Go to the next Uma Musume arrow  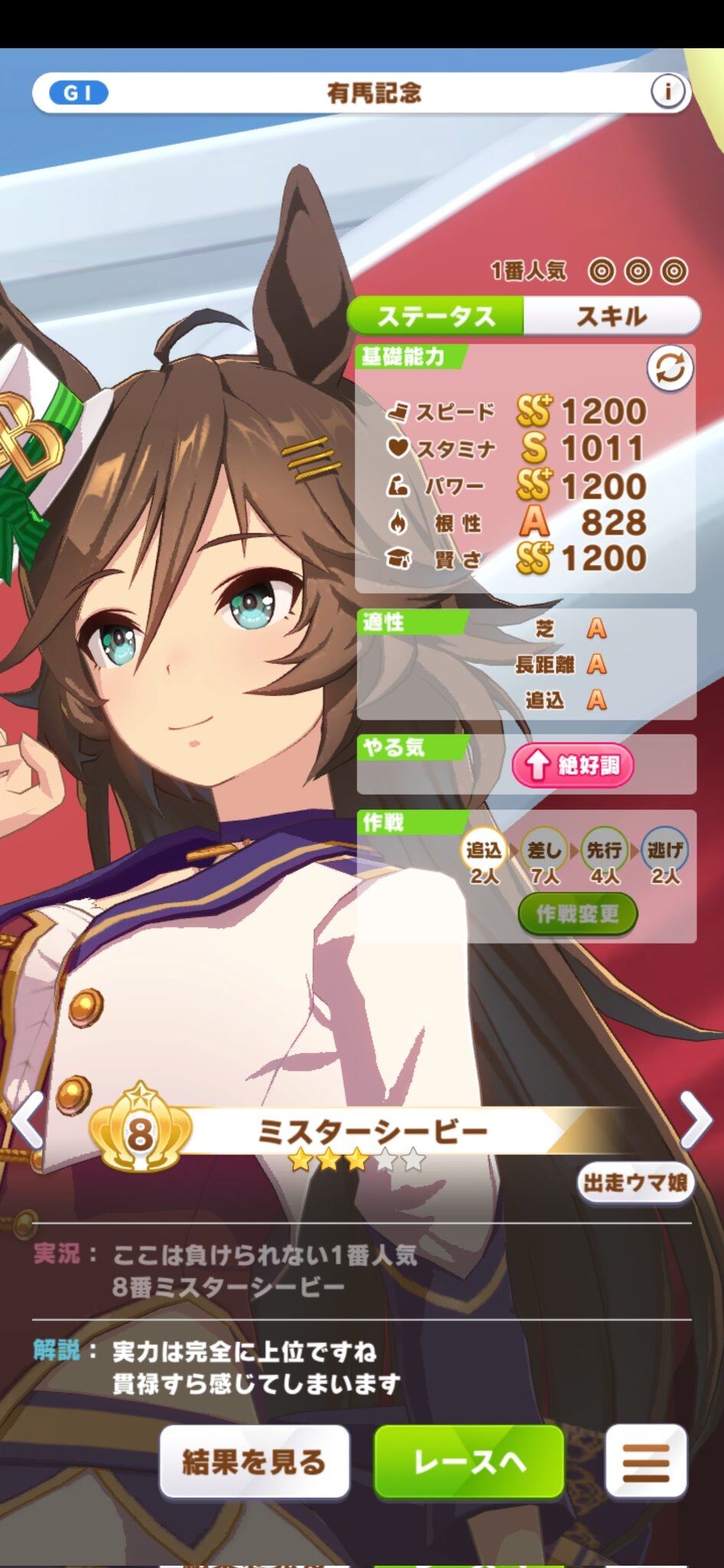click(696, 1120)
